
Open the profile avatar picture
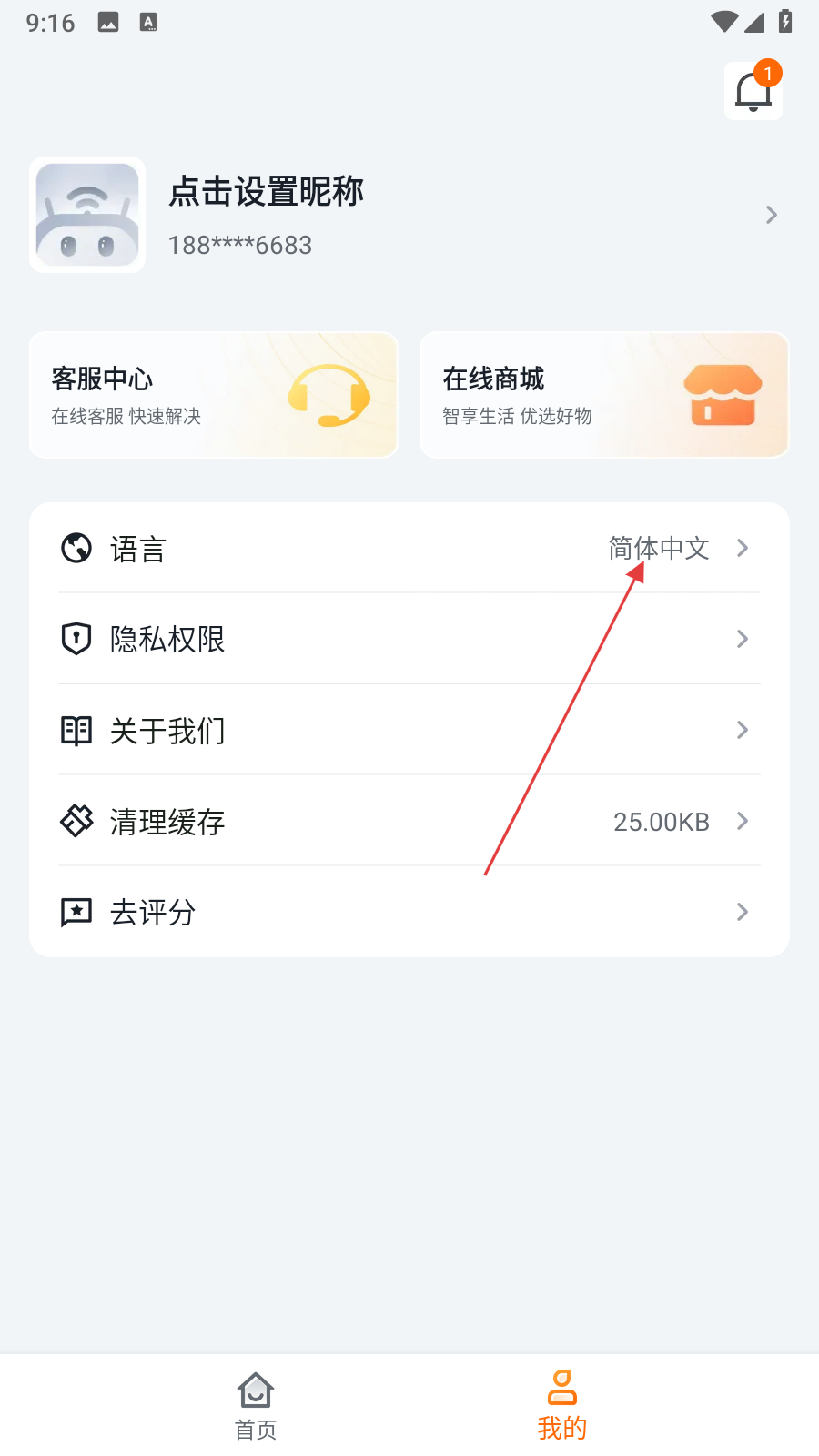87,215
